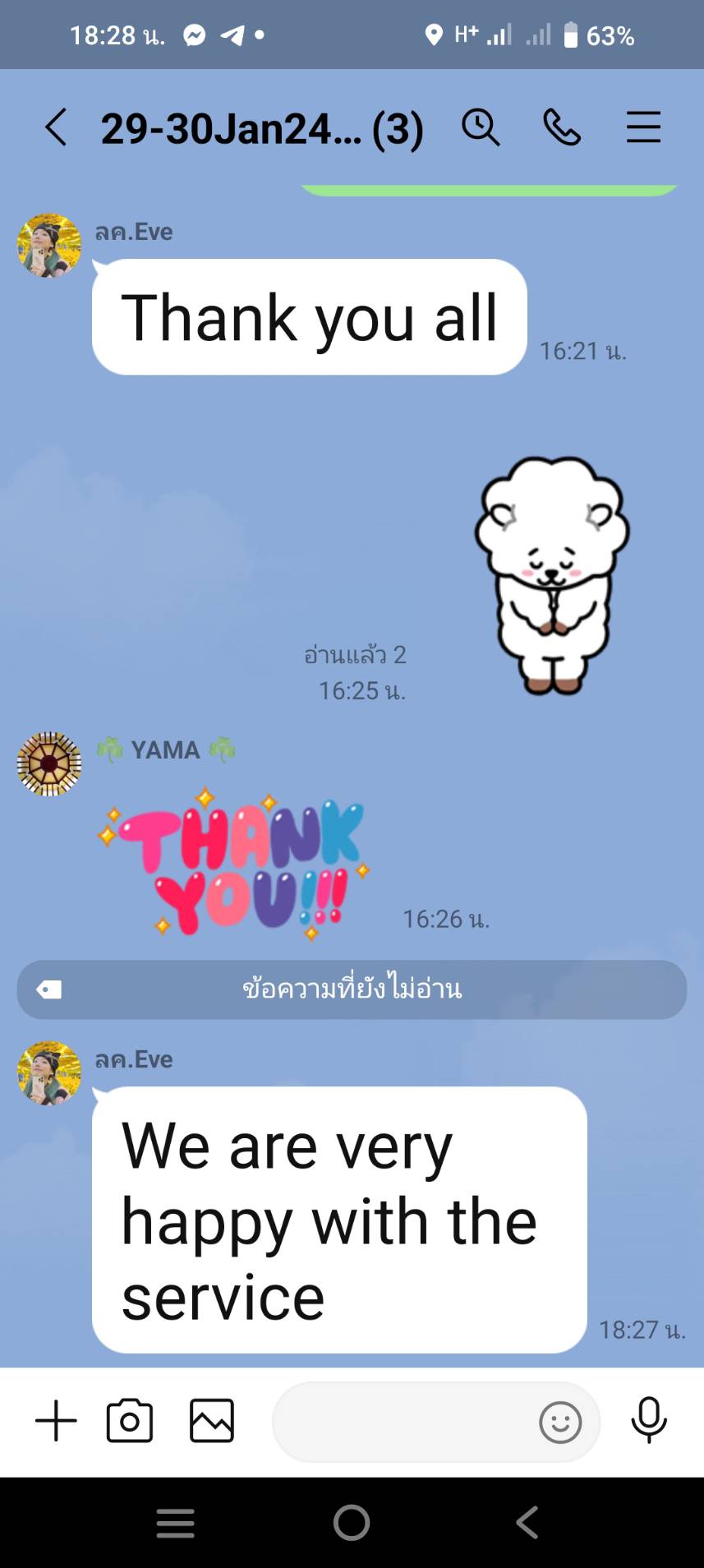Open the photo gallery picker
The width and height of the screenshot is (704, 1568).
(x=212, y=1421)
